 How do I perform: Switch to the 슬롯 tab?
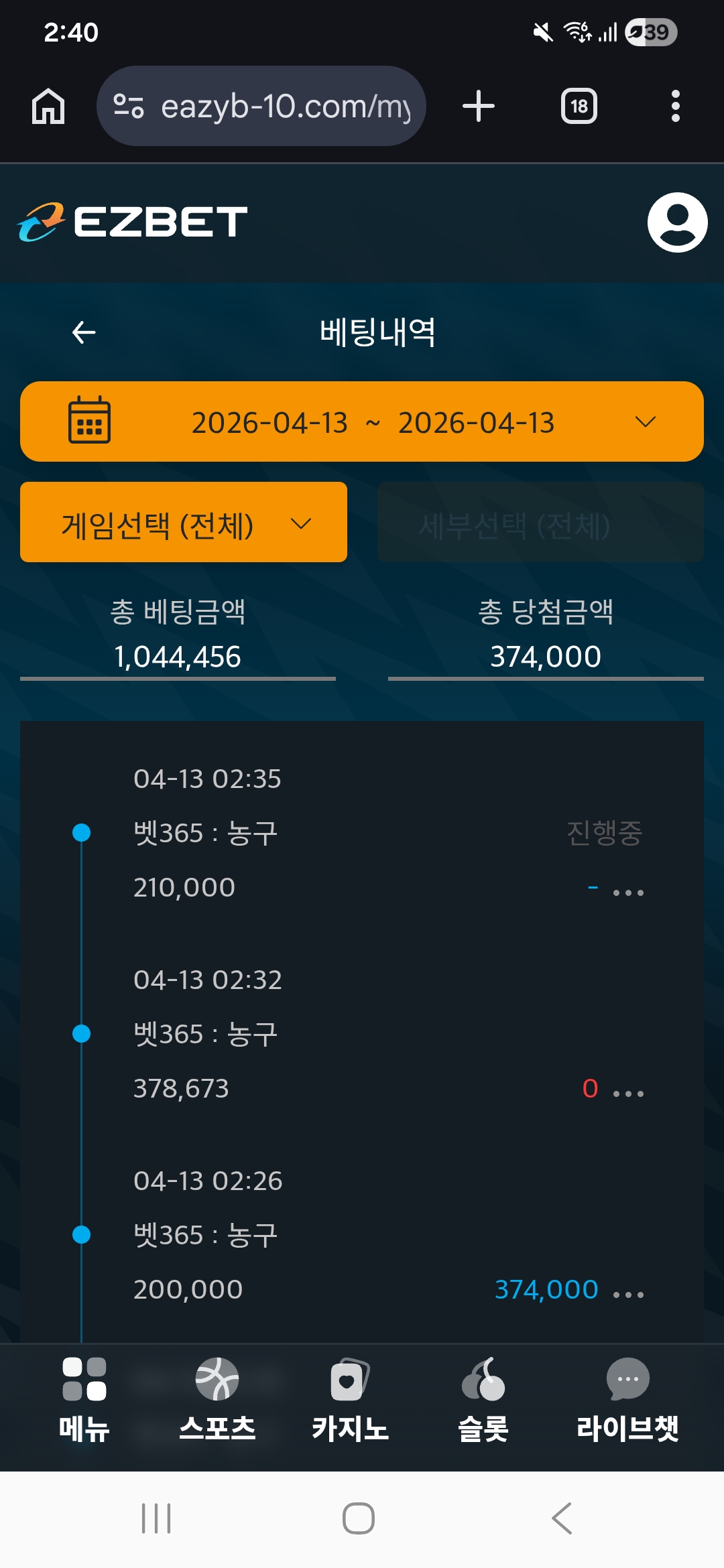tap(483, 1399)
